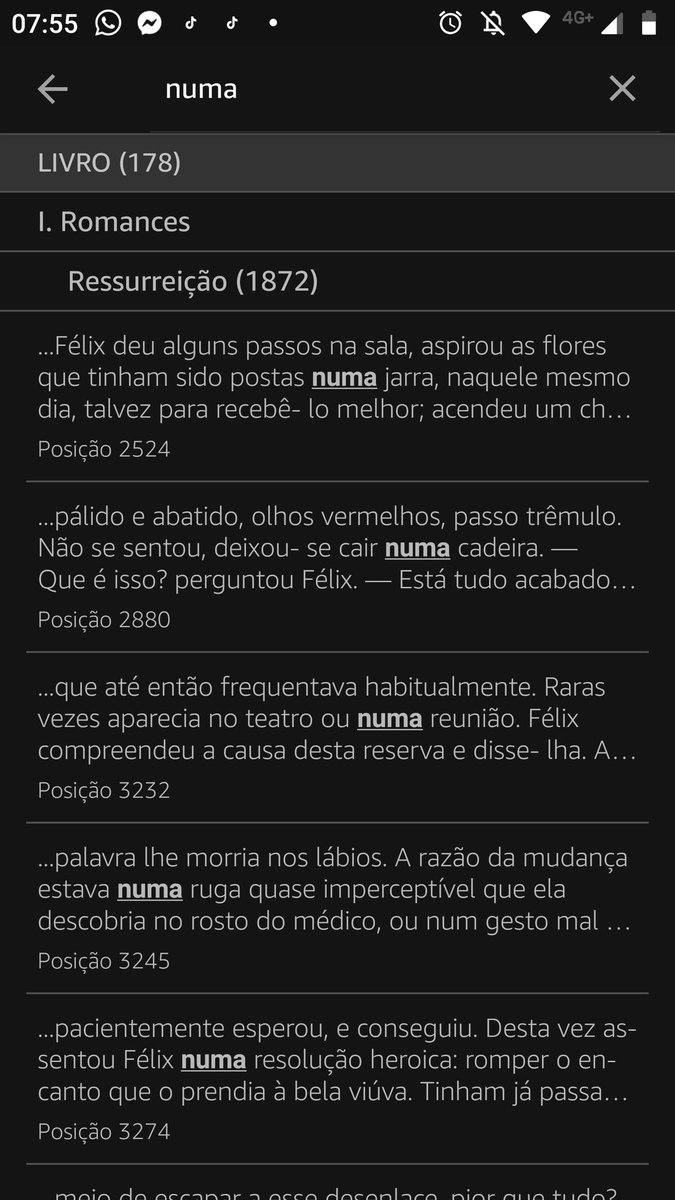Open the search result at Posição 3245
675x1200 pixels.
click(337, 908)
